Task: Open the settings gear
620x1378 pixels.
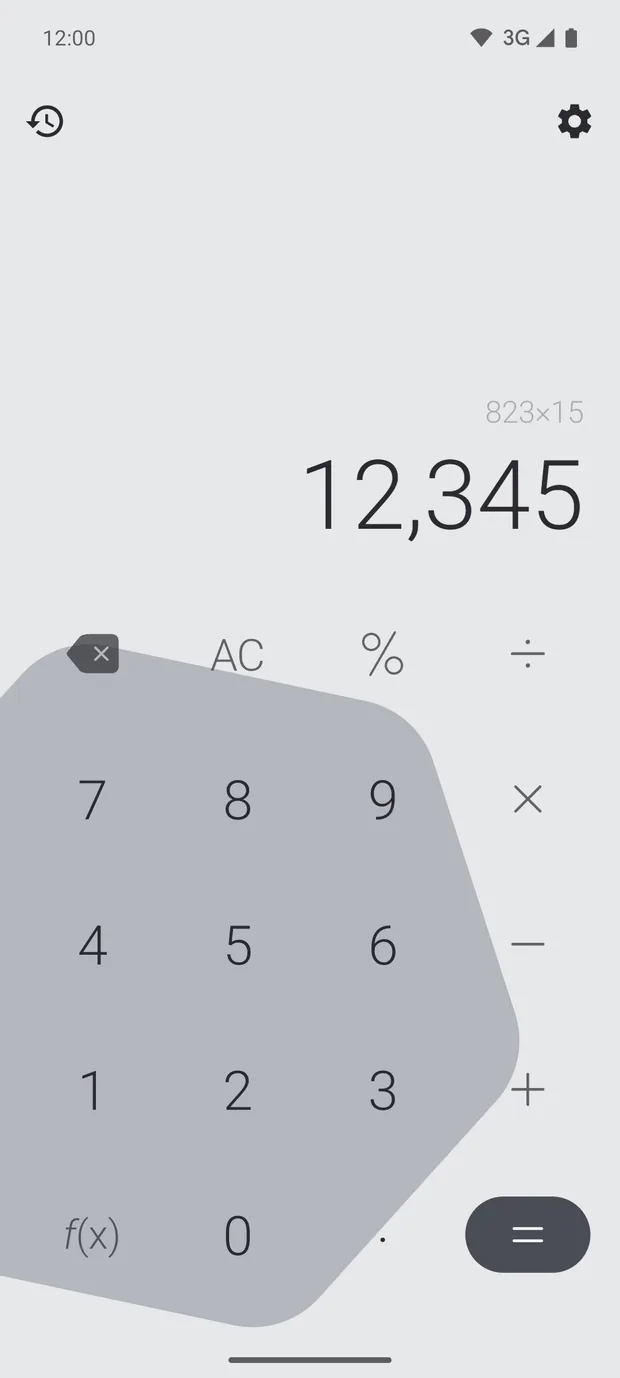Action: click(574, 121)
